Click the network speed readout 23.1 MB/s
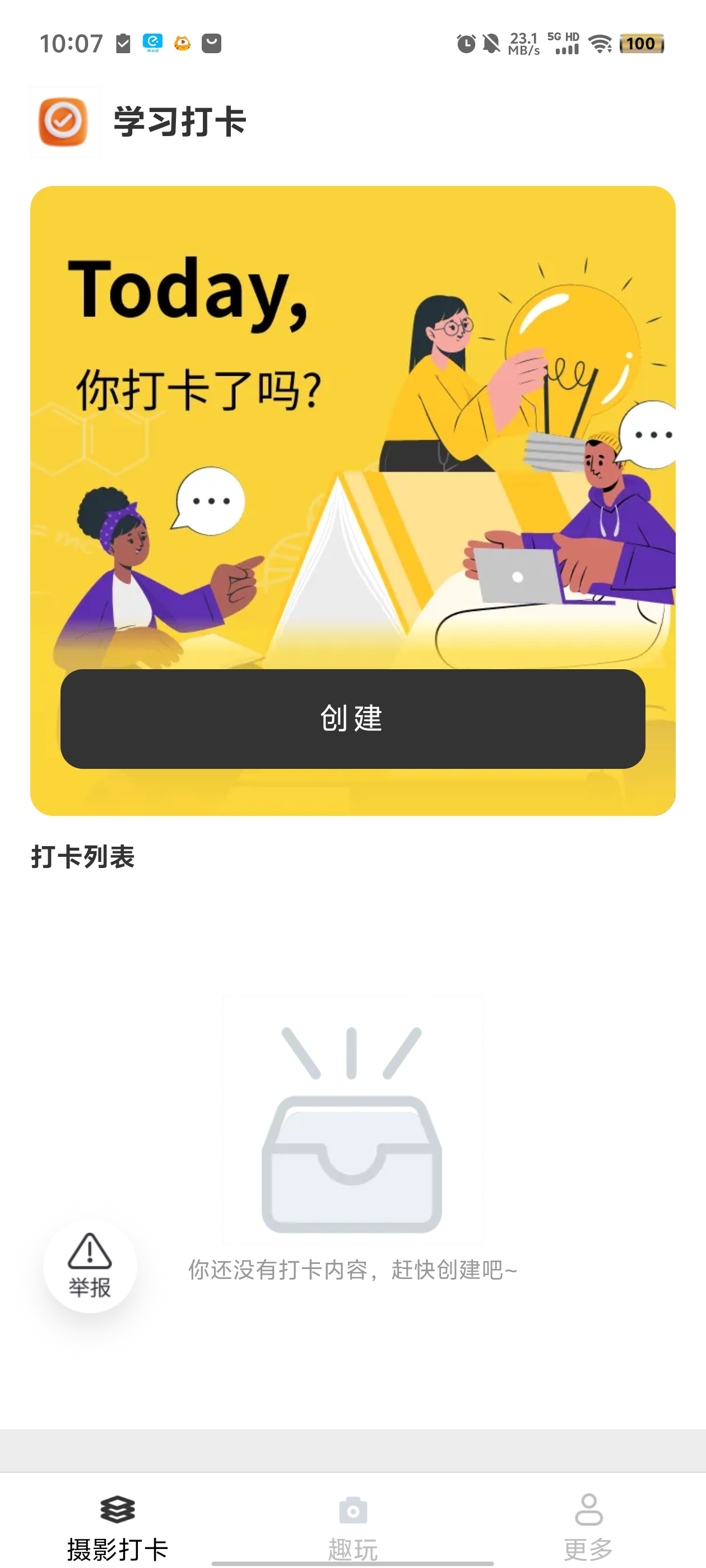The width and height of the screenshot is (706, 1568). pos(524,44)
